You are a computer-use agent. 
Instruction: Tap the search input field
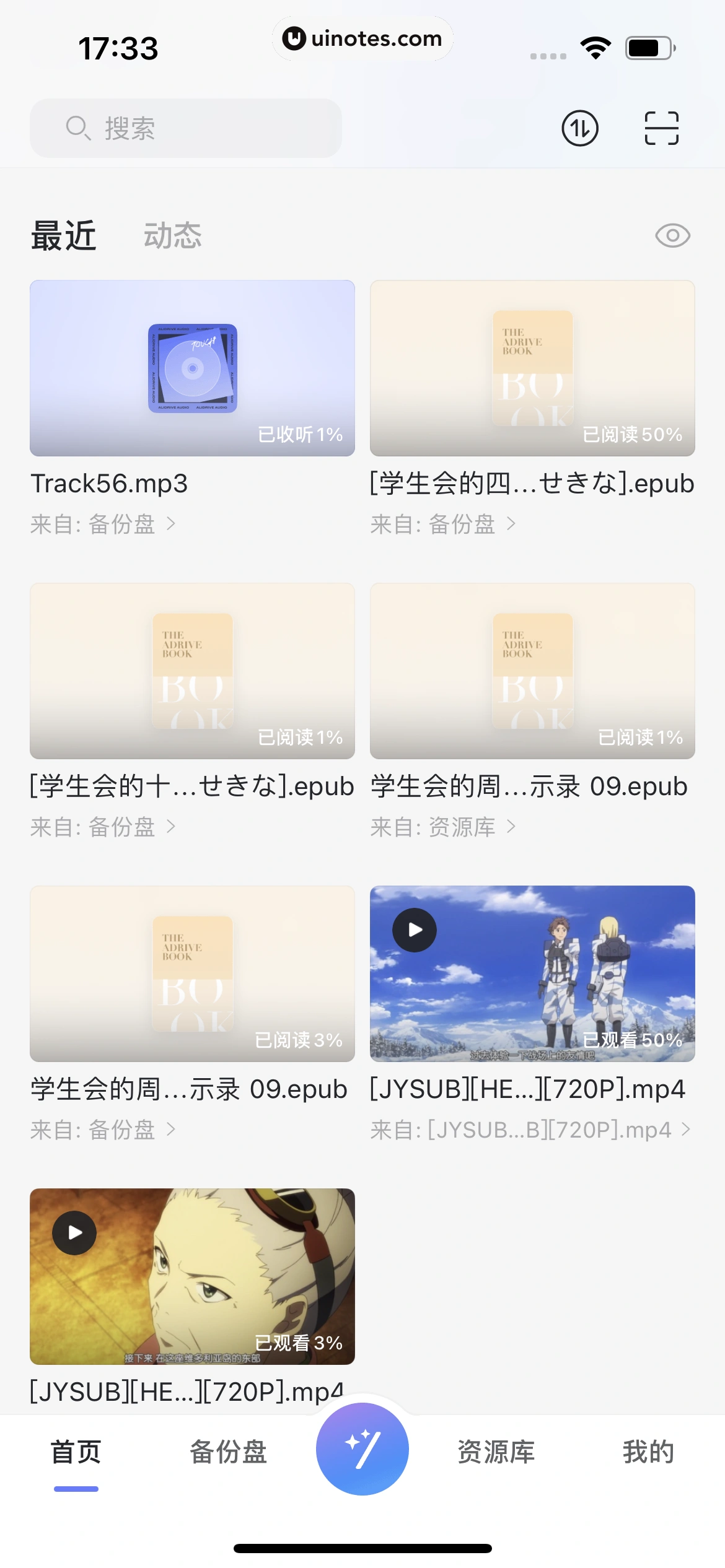point(185,128)
